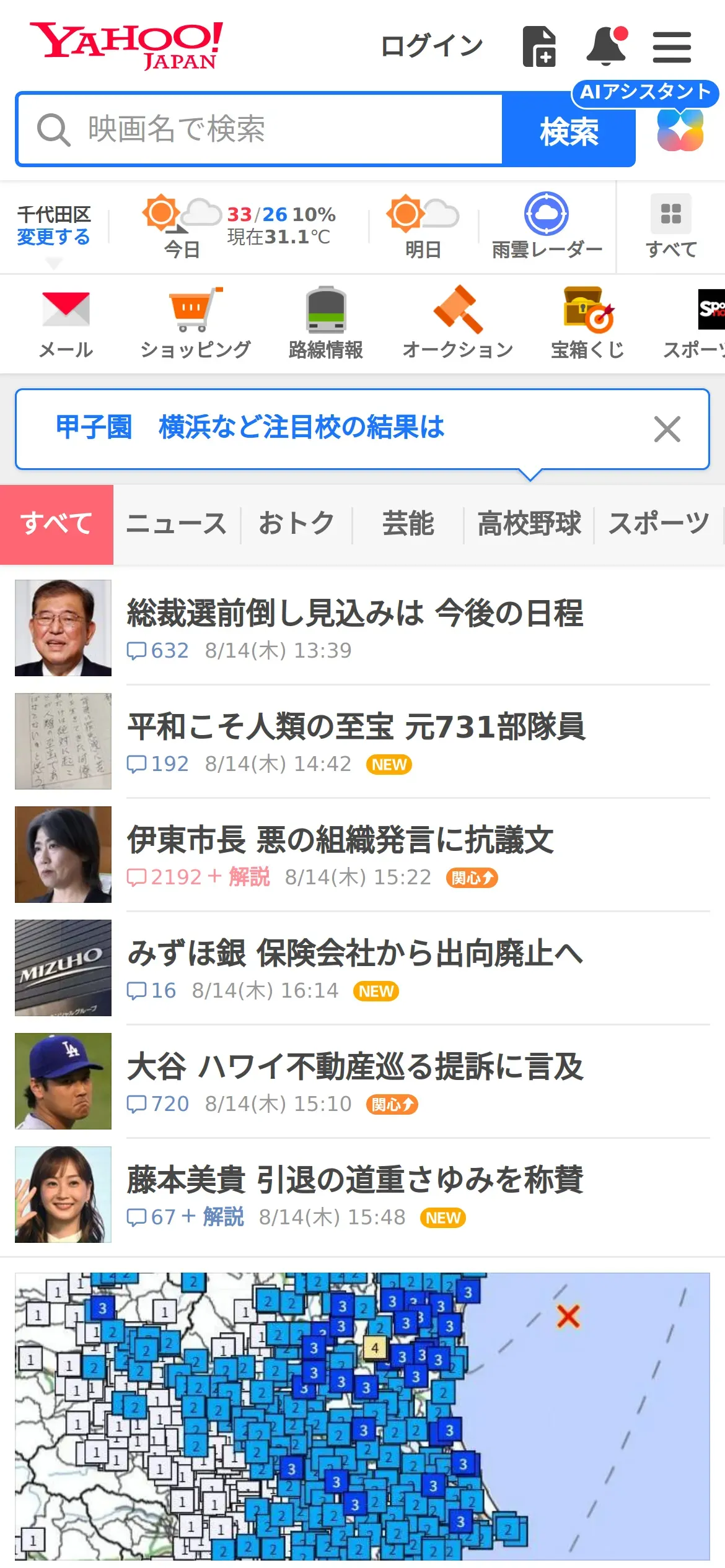Open みずほ銀 保険会社 news item

tap(354, 954)
